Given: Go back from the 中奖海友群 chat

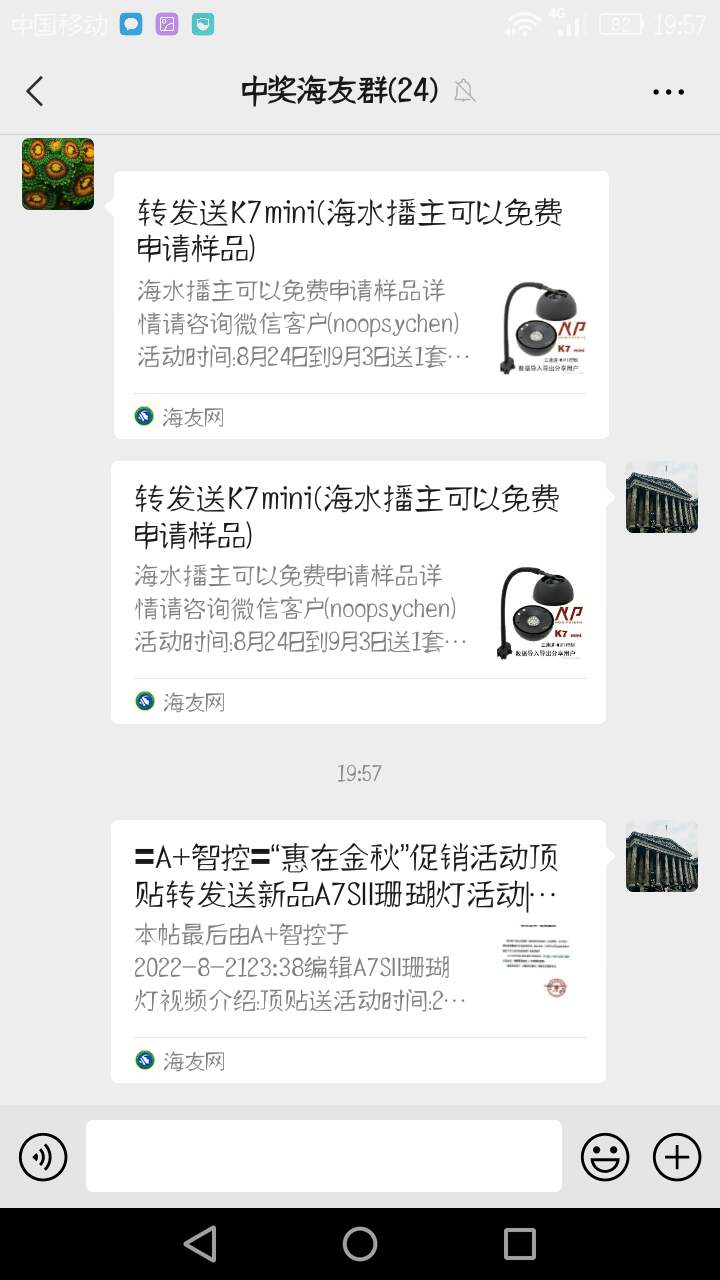Looking at the screenshot, I should [x=35, y=91].
